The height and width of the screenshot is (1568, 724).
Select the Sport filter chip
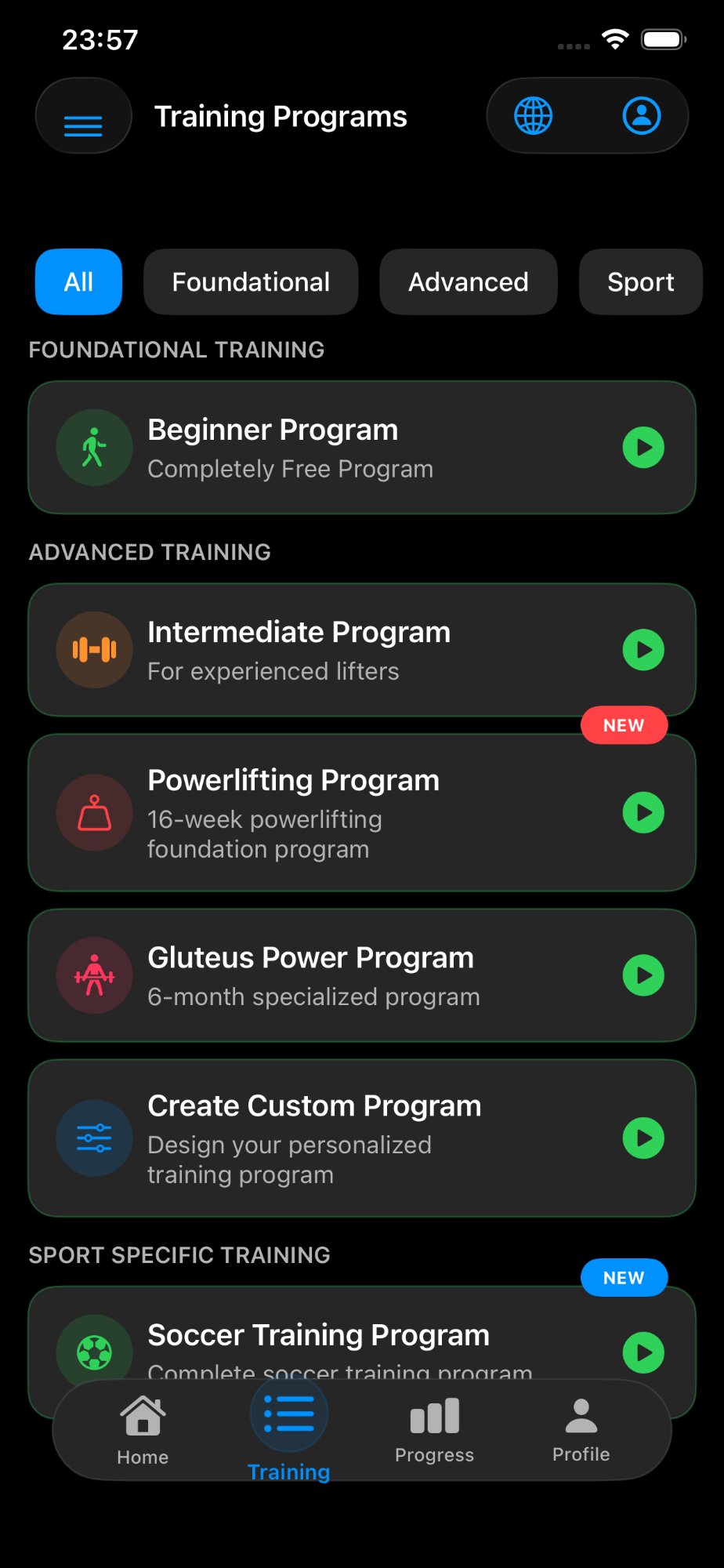click(640, 281)
